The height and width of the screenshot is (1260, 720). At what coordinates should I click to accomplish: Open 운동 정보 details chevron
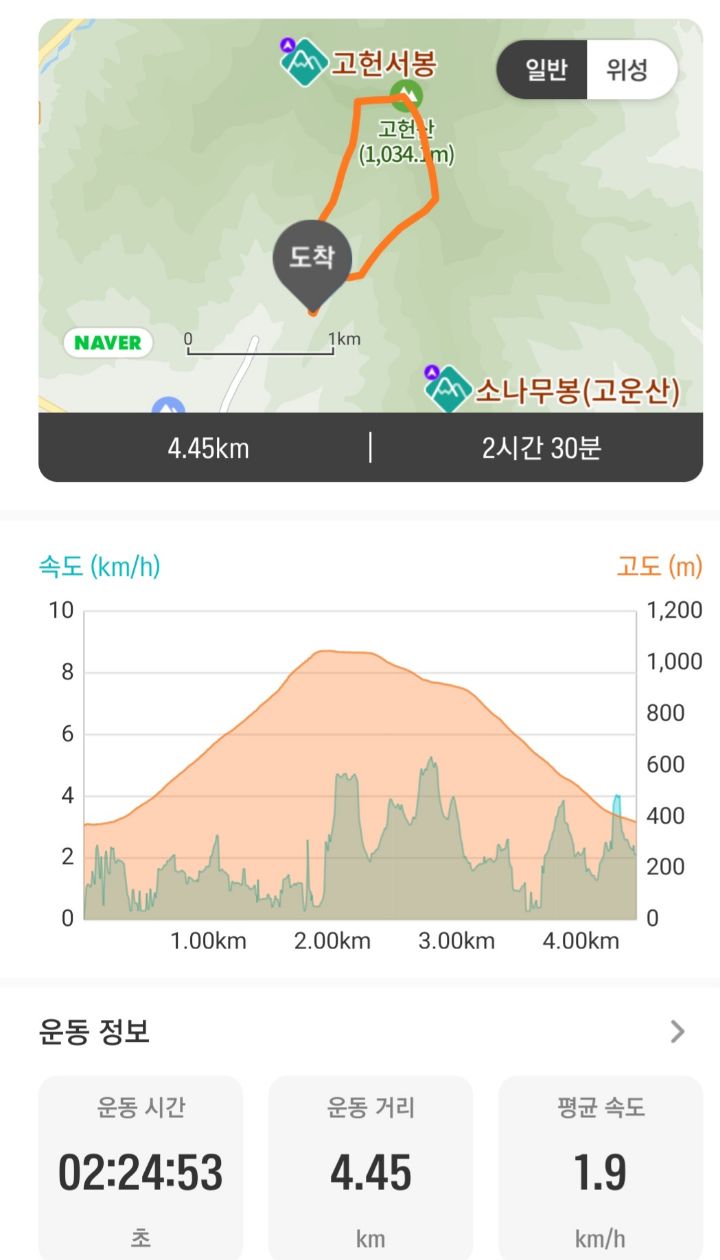[x=678, y=1031]
